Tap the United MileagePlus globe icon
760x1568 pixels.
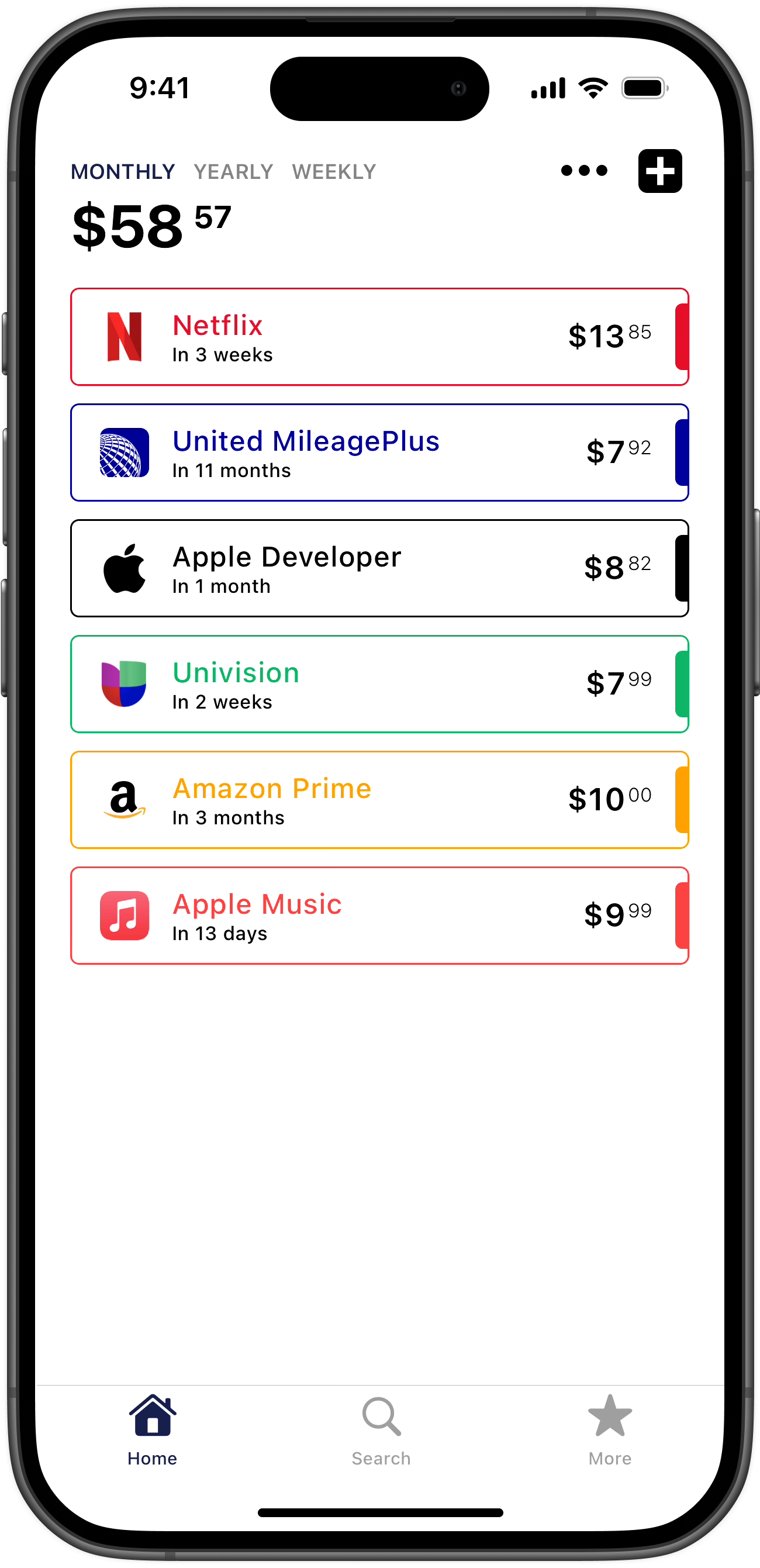(x=124, y=453)
